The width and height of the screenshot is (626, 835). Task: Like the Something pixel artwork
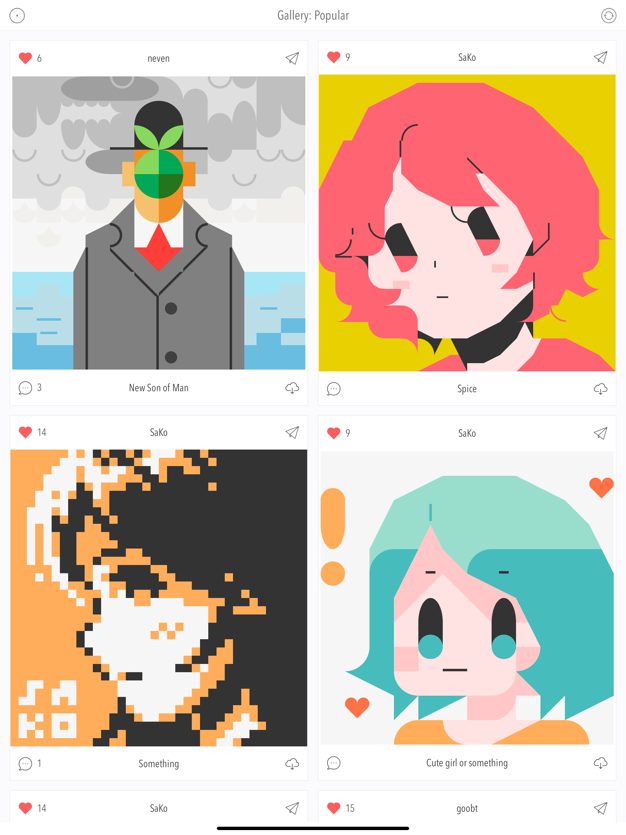25,432
